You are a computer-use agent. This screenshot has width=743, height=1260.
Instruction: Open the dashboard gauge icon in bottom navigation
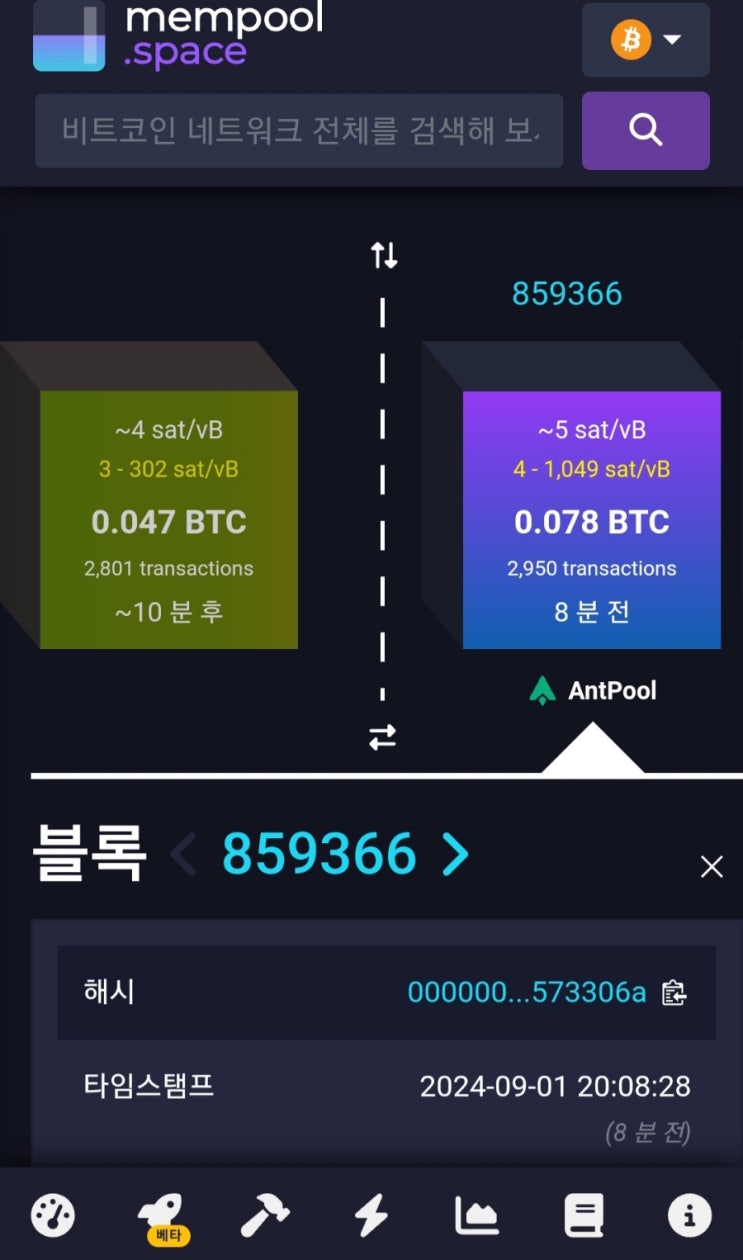click(x=53, y=1215)
